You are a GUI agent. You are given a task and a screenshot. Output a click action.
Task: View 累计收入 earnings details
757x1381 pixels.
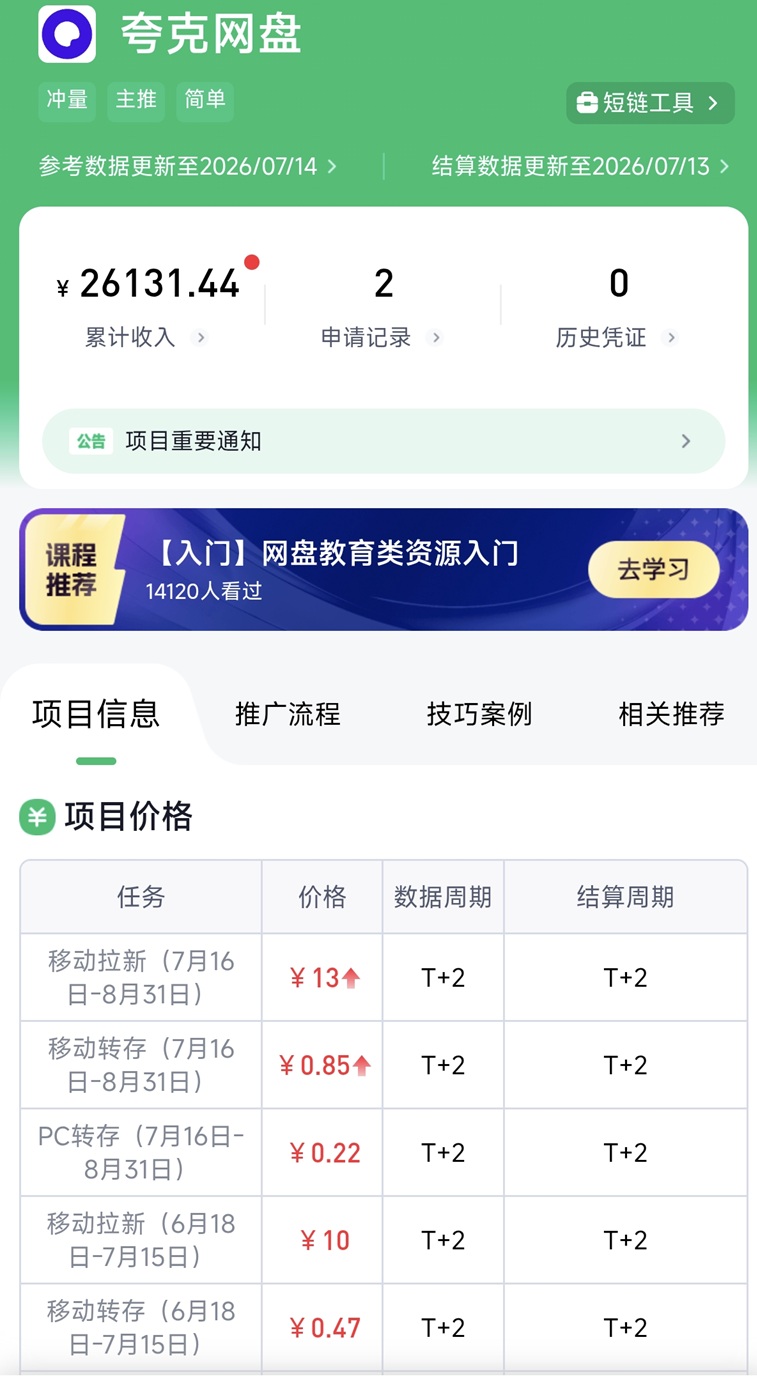[x=145, y=338]
